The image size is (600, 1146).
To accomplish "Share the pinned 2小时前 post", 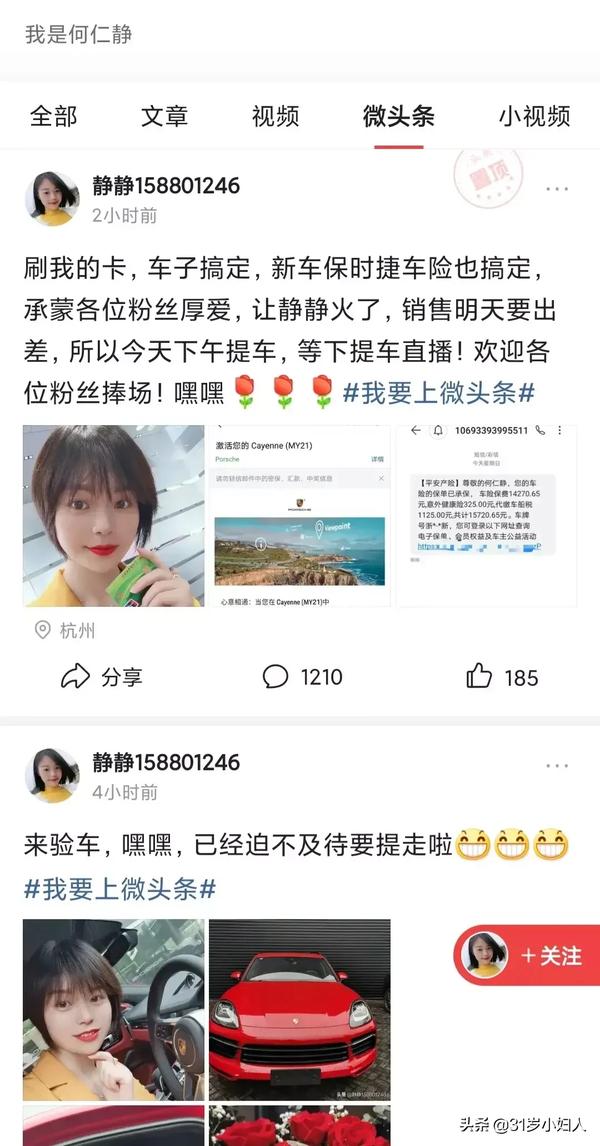I will tap(101, 677).
